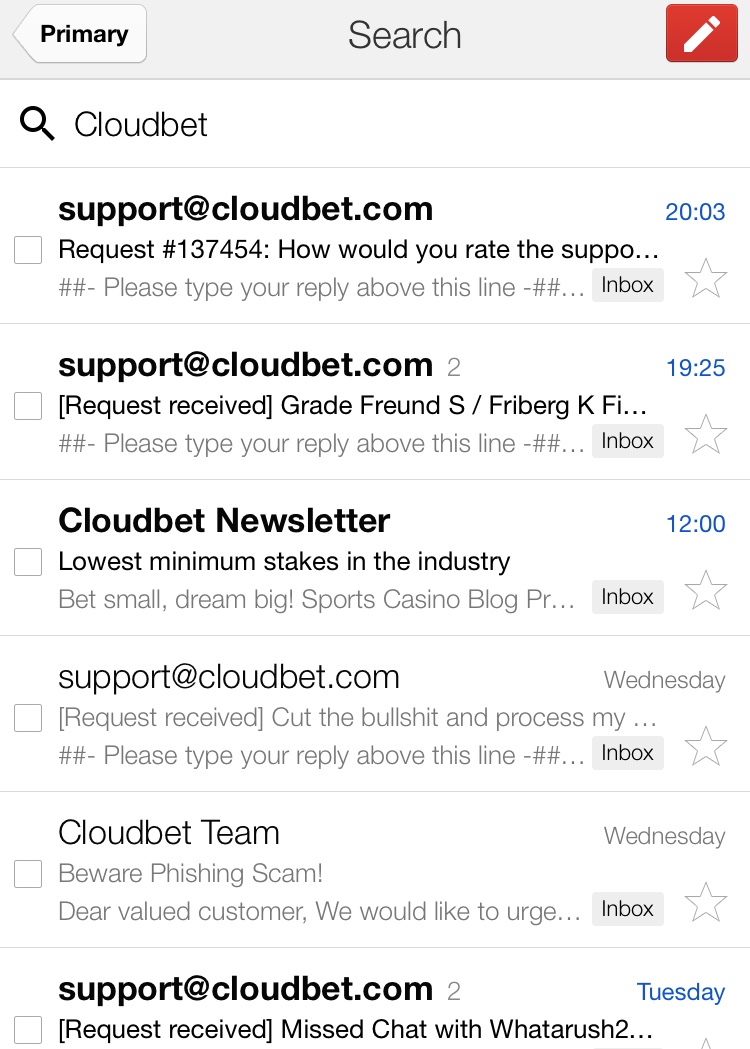Select checkbox for Grade Freund email

click(28, 406)
